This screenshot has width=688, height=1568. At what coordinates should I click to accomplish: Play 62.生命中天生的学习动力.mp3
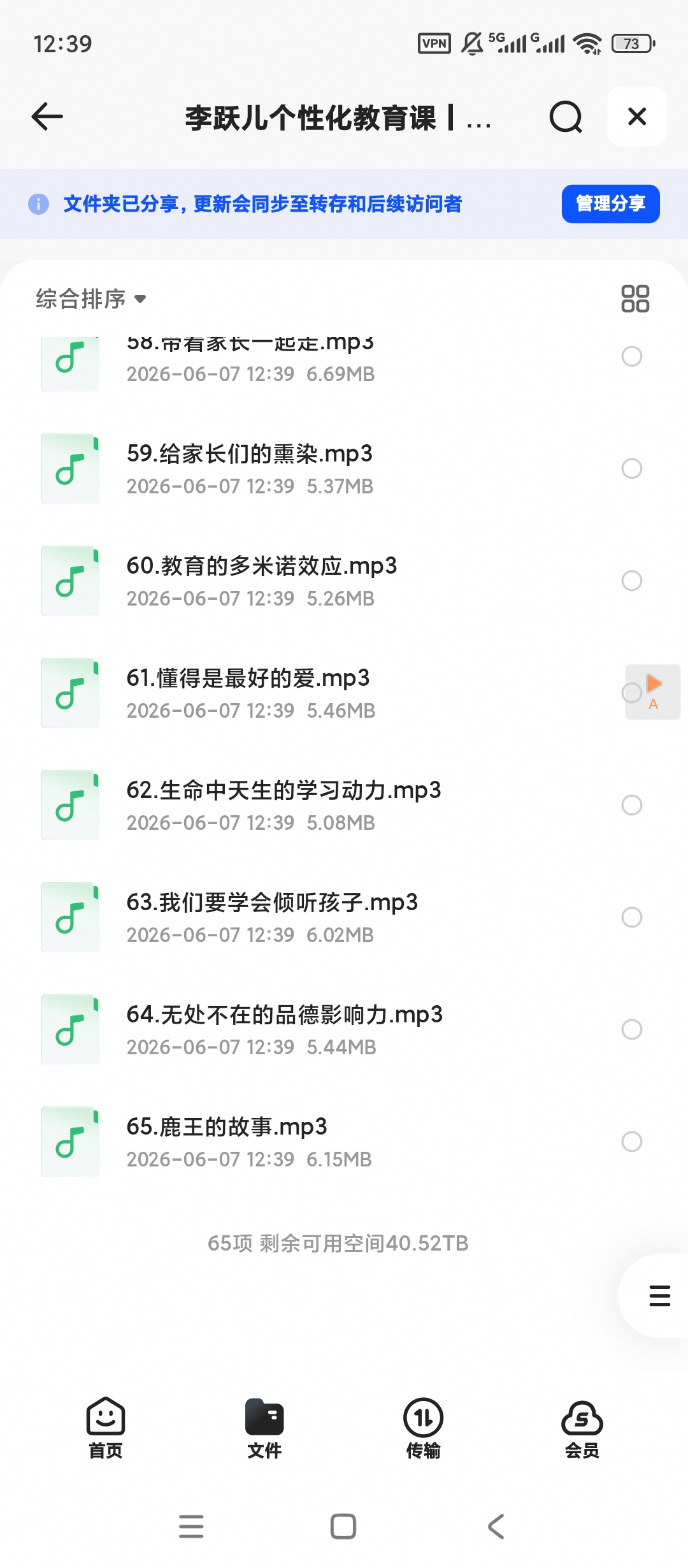[344, 805]
